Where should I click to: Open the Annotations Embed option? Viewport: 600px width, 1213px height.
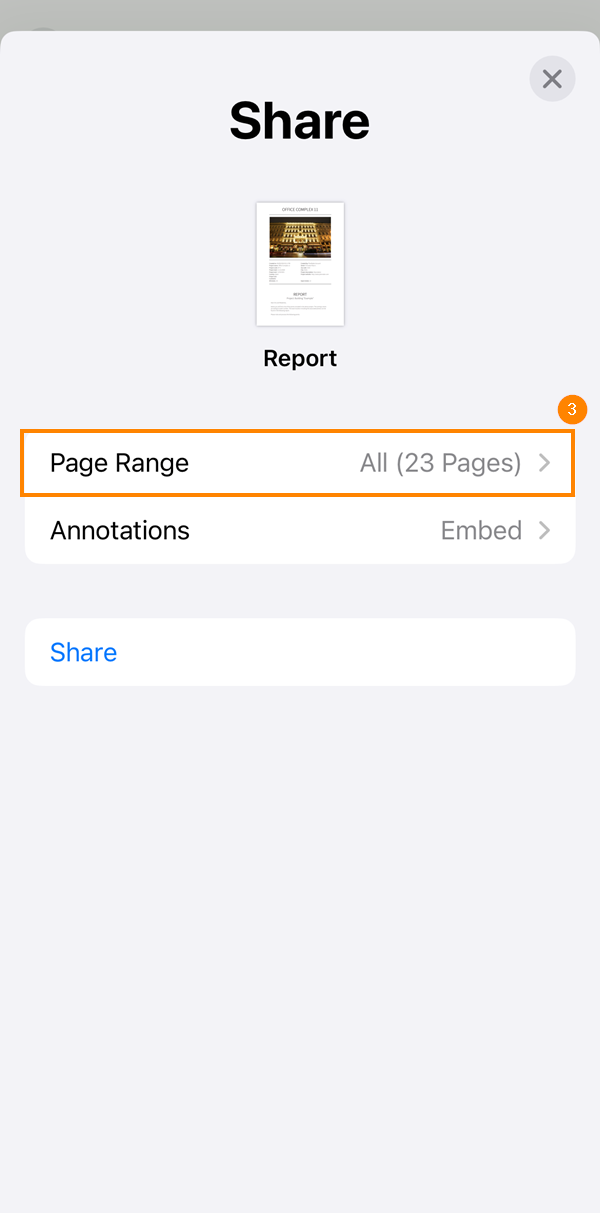(x=298, y=530)
